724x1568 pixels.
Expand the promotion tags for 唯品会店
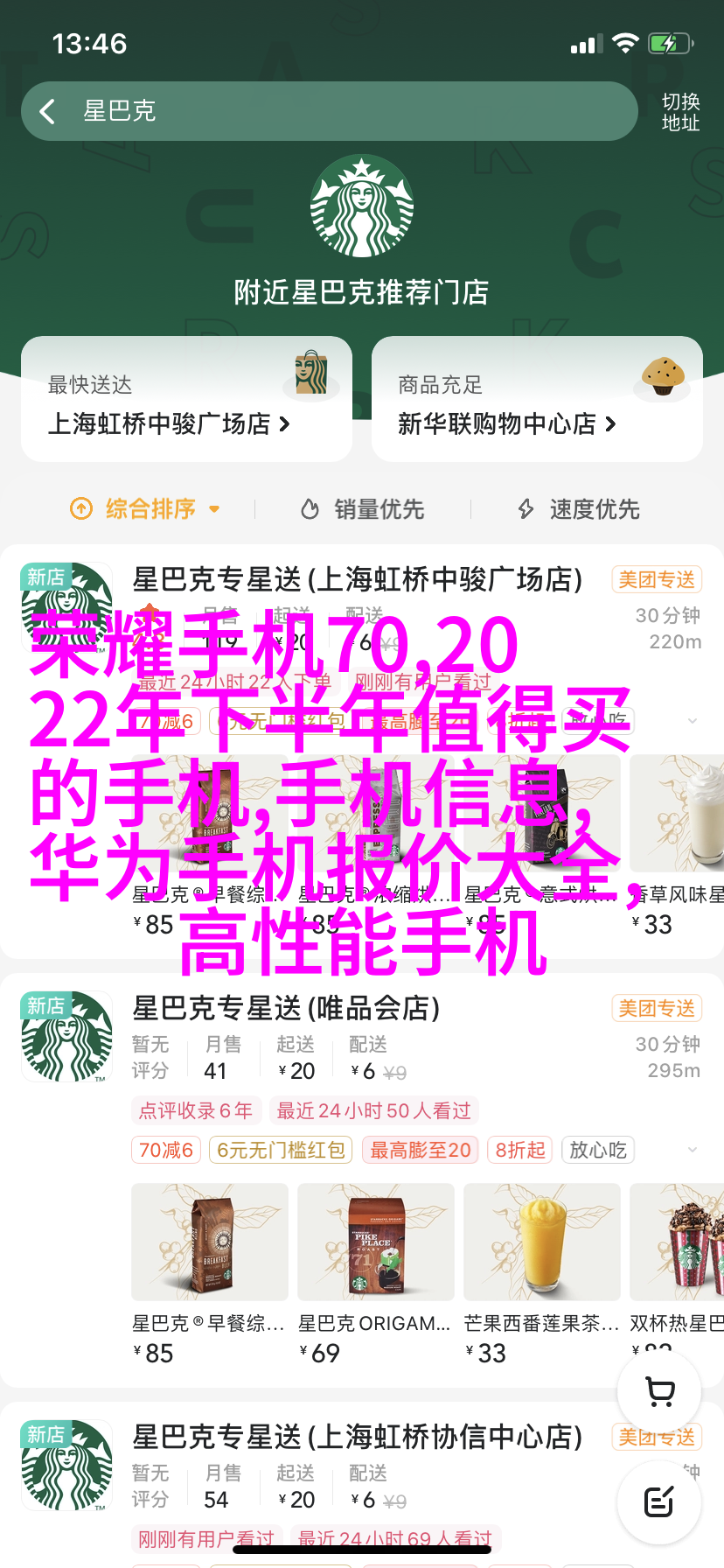tap(693, 1150)
